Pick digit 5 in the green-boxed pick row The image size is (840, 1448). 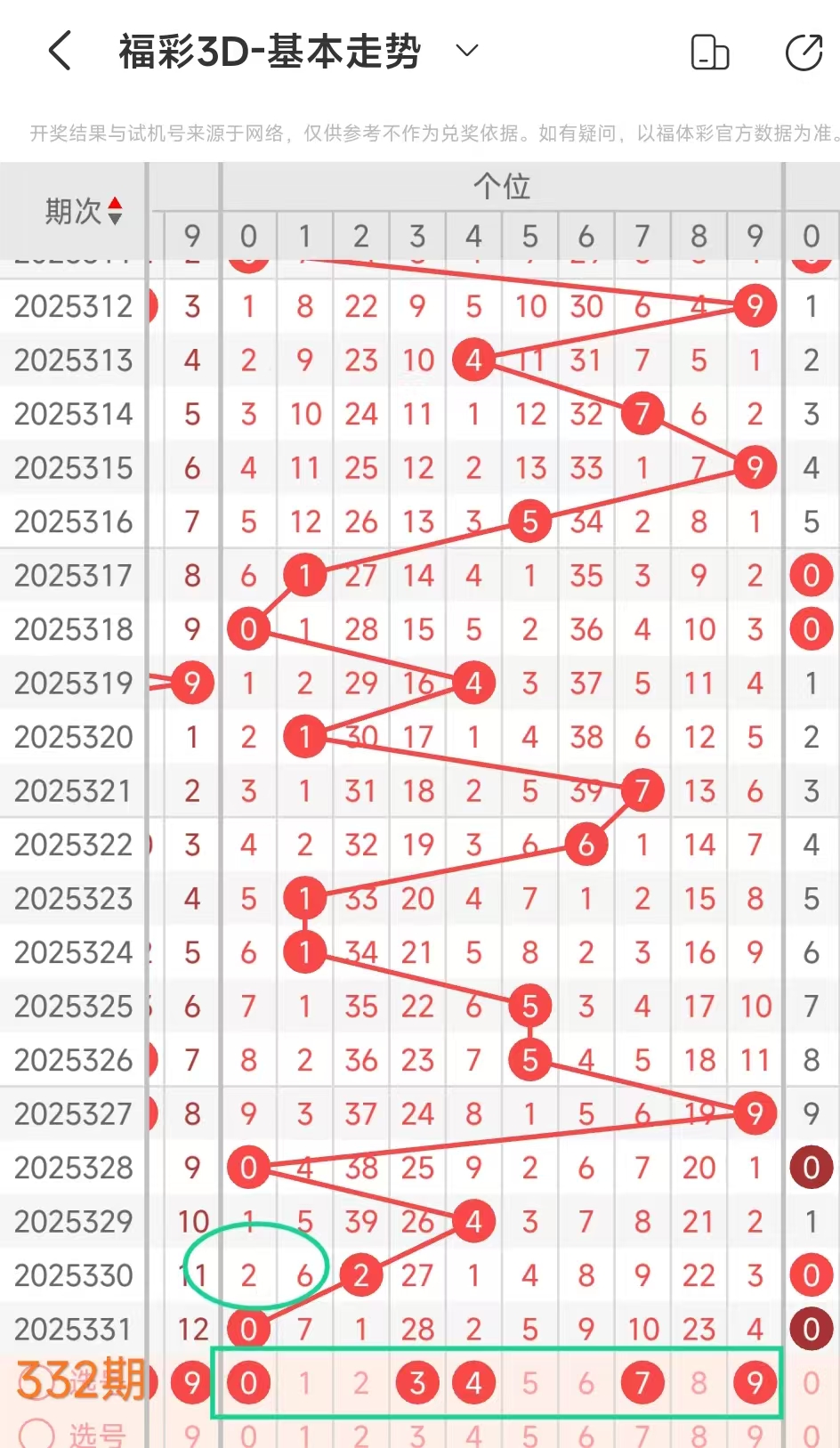[x=529, y=1383]
